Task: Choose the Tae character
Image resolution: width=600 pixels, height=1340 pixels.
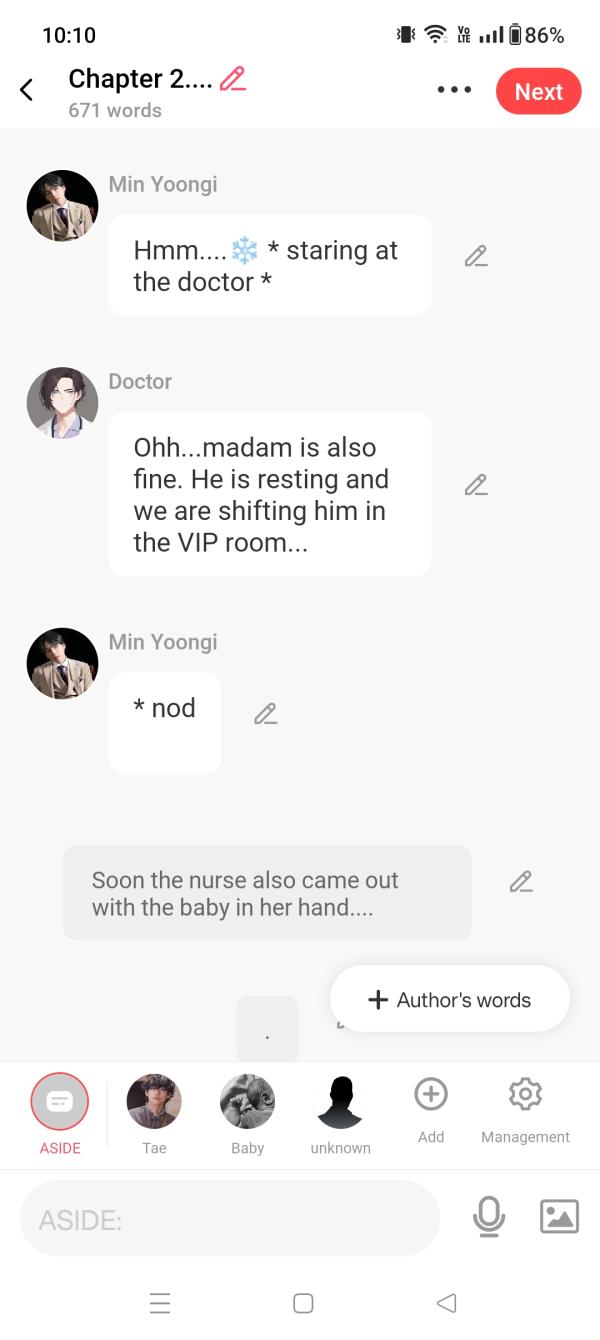Action: tap(154, 1112)
